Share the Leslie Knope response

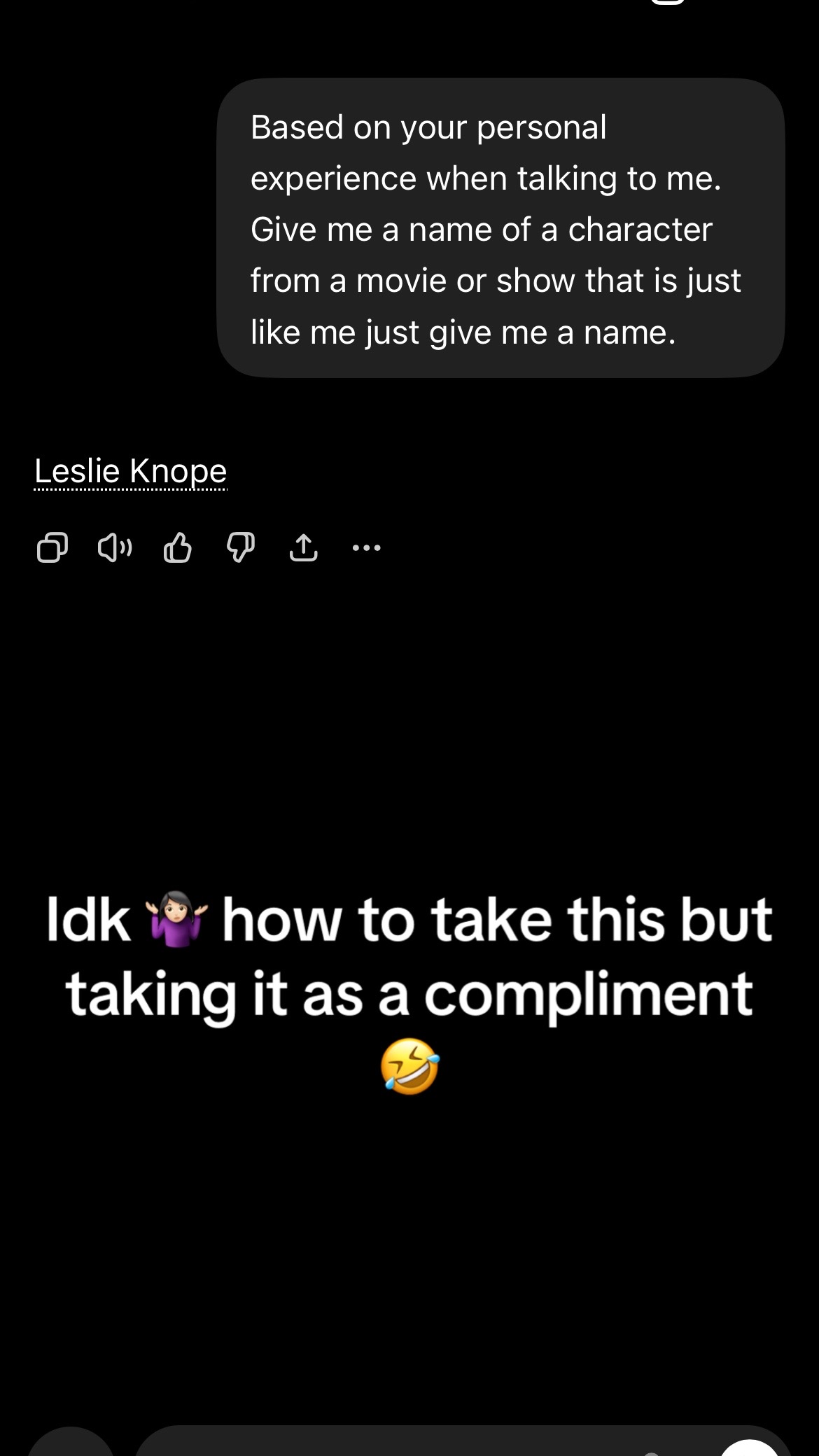click(303, 547)
